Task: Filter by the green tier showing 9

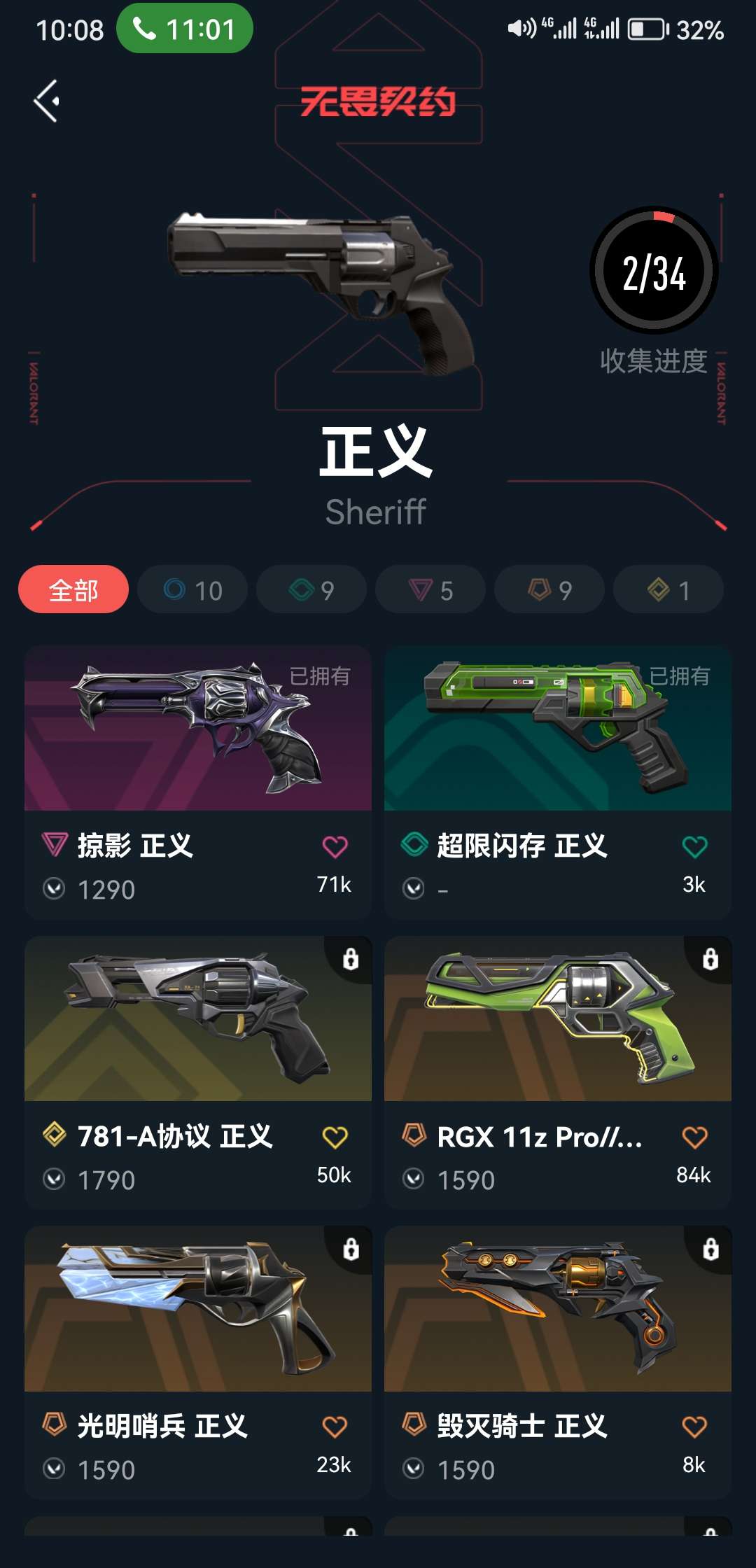Action: point(311,589)
